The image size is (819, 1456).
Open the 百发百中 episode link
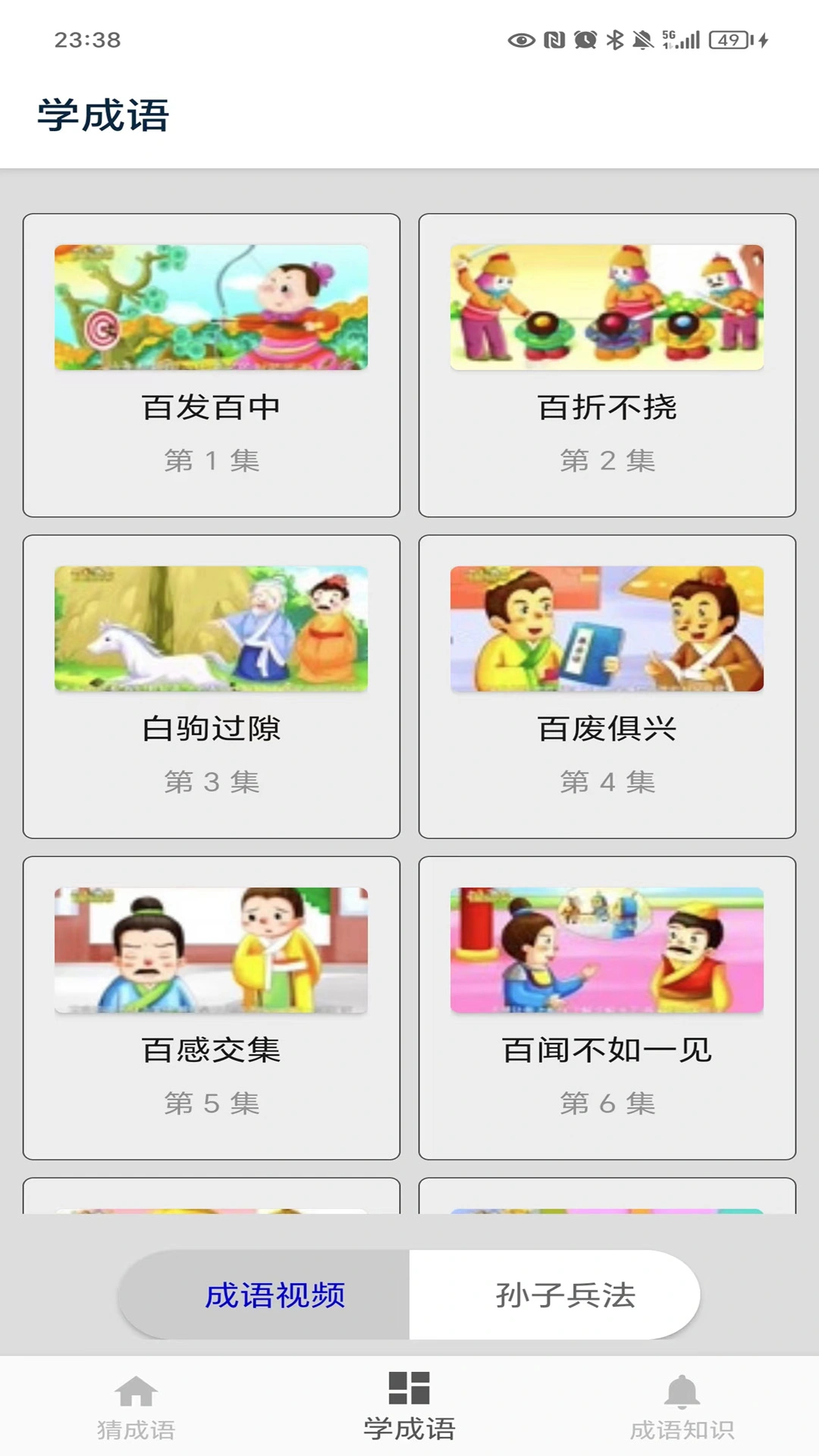click(212, 407)
